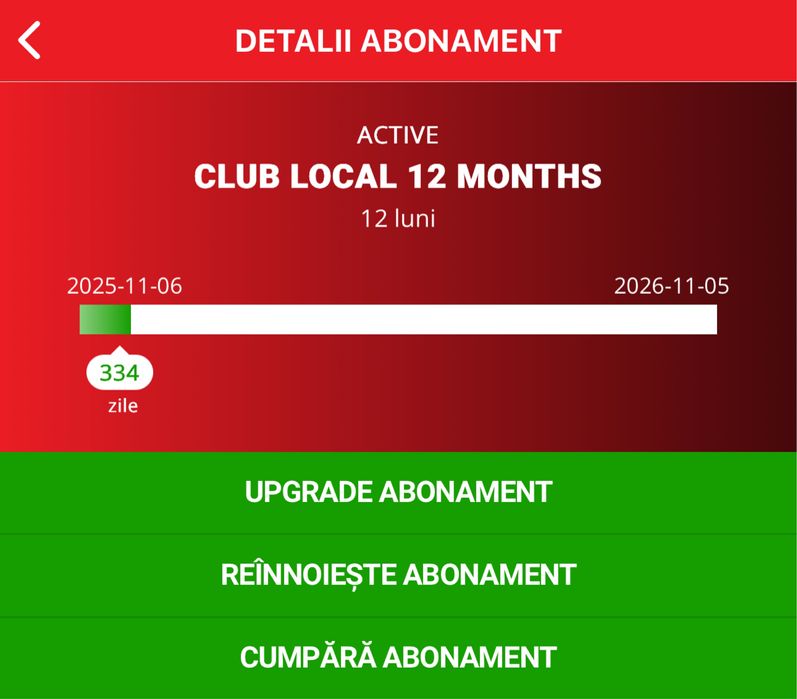The image size is (797, 699).
Task: Go back from Detalii Abonament
Action: (31, 41)
